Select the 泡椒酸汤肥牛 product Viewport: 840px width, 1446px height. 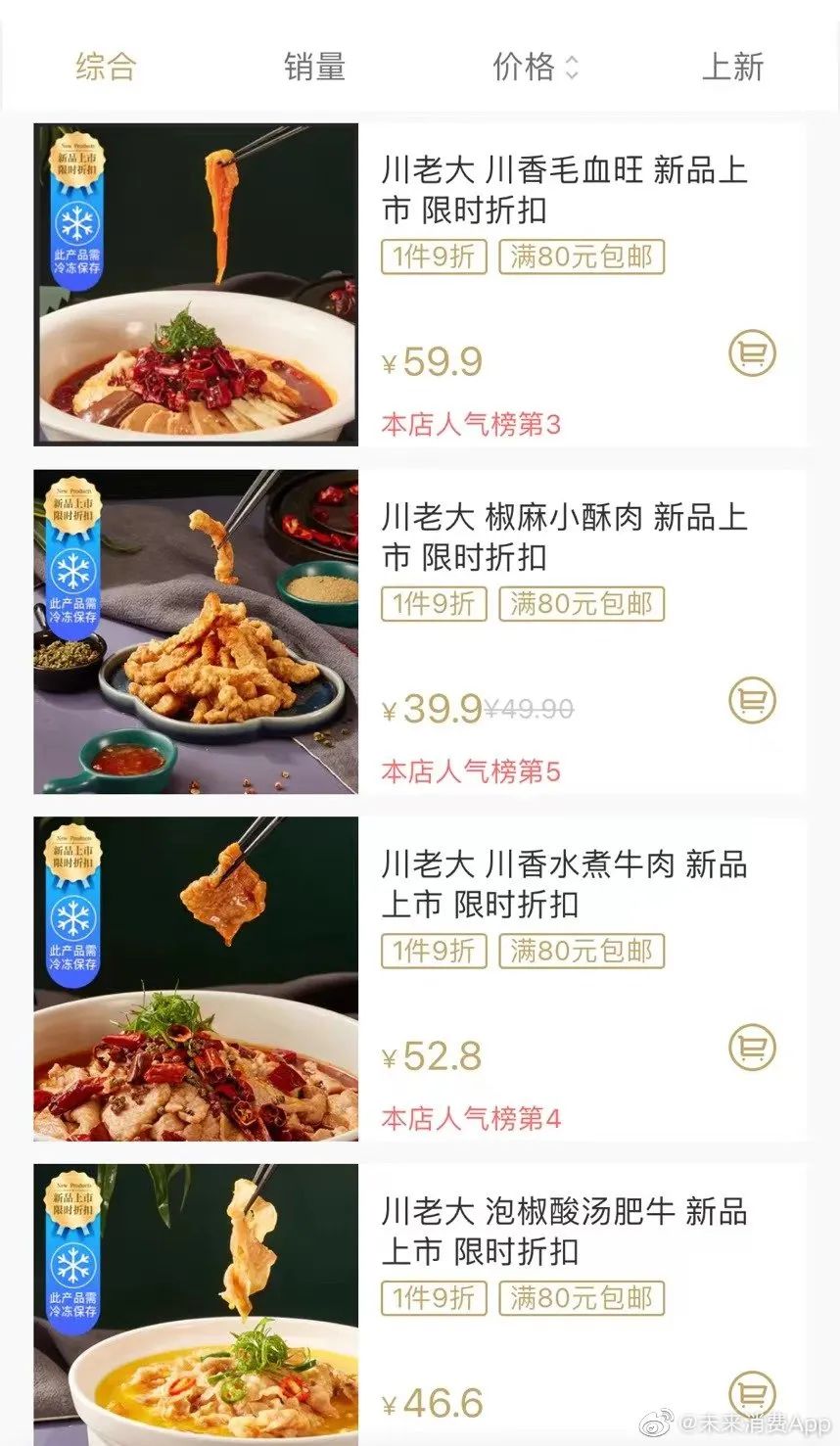pyautogui.click(x=563, y=1231)
